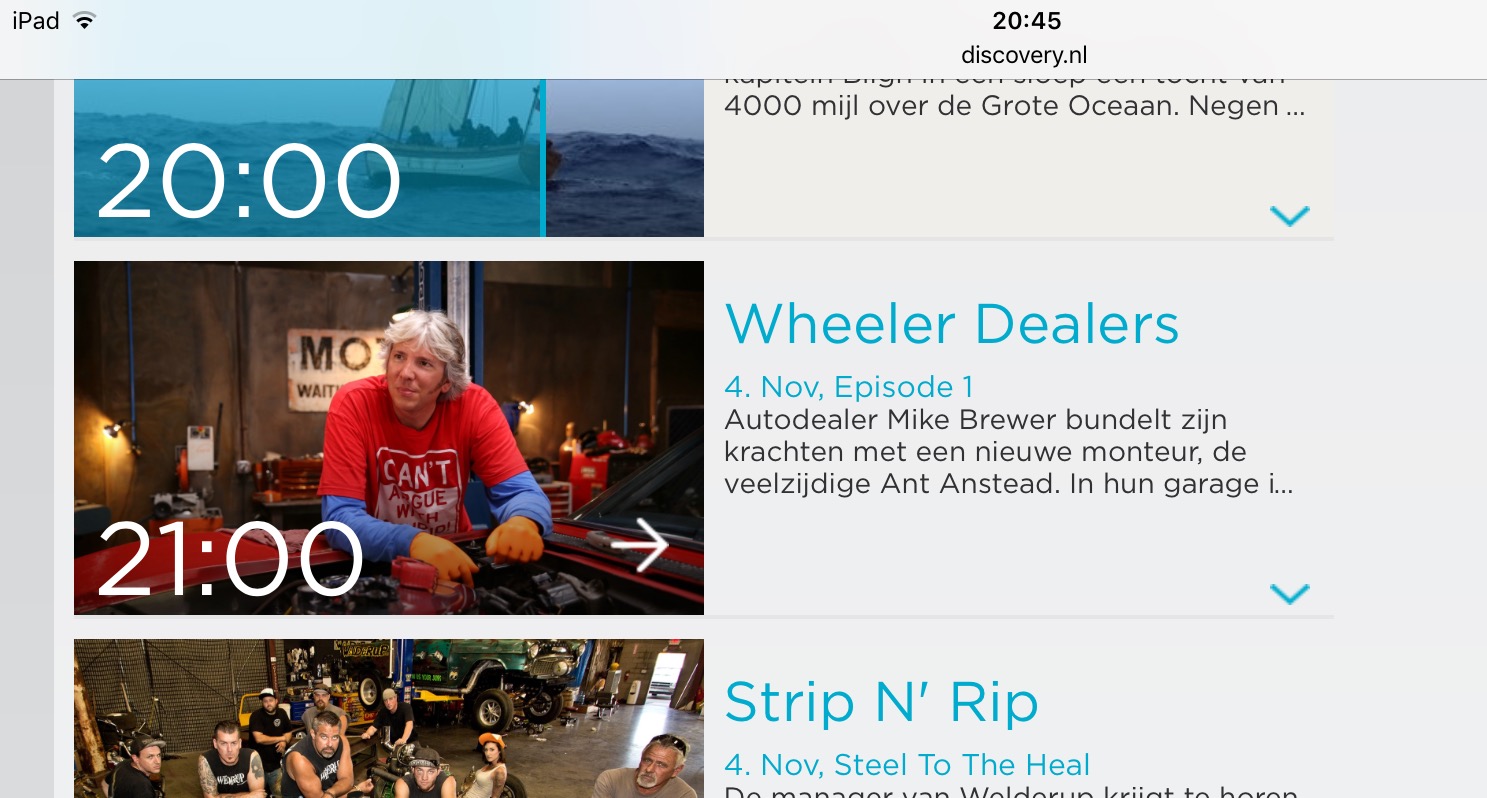Open the Wheeler Dealers 21:00 thumbnail
Screen dimensions: 1487x798
(x=389, y=438)
